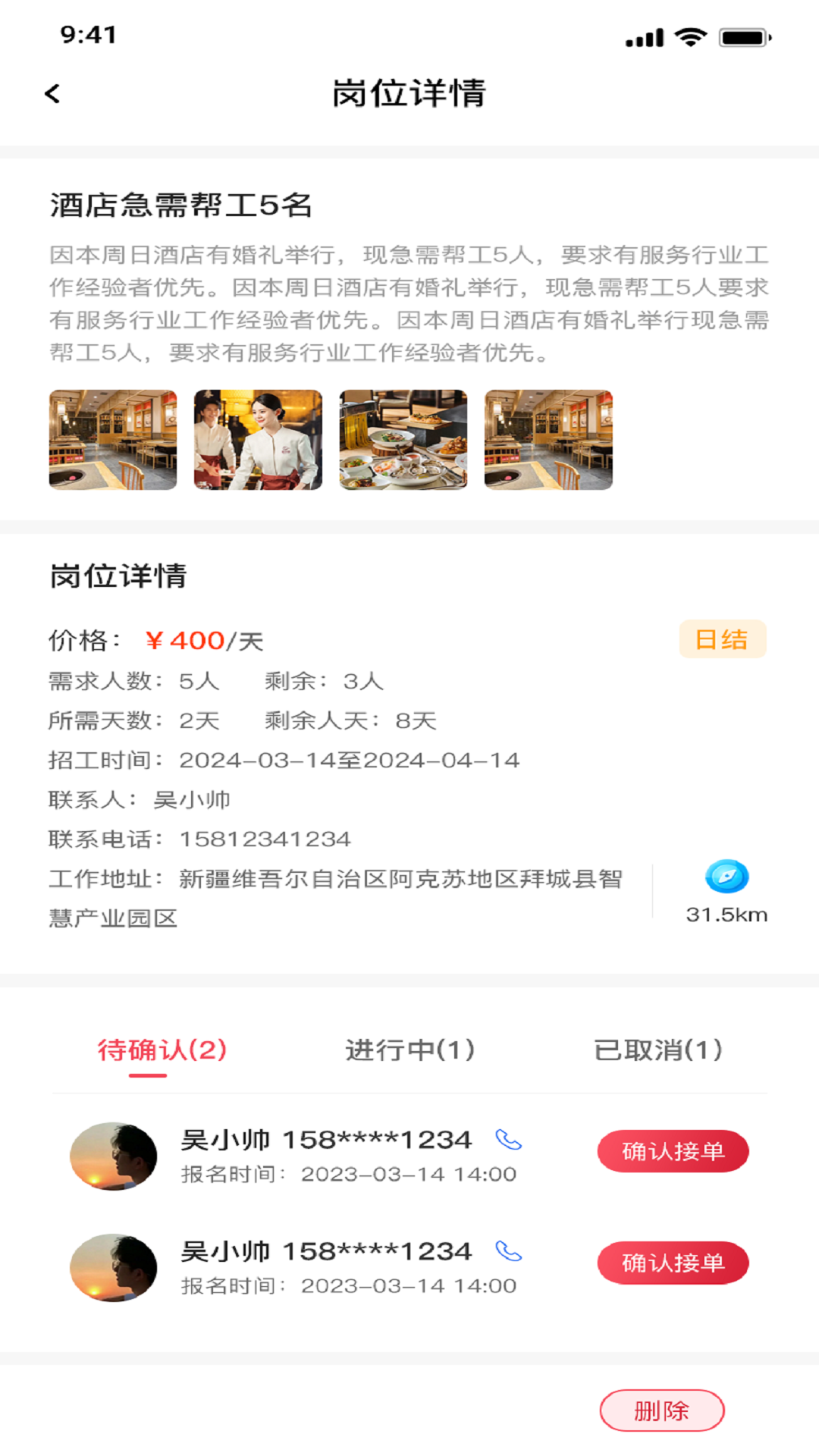View the photo of the two waitresses
This screenshot has height=1456, width=819.
click(258, 440)
